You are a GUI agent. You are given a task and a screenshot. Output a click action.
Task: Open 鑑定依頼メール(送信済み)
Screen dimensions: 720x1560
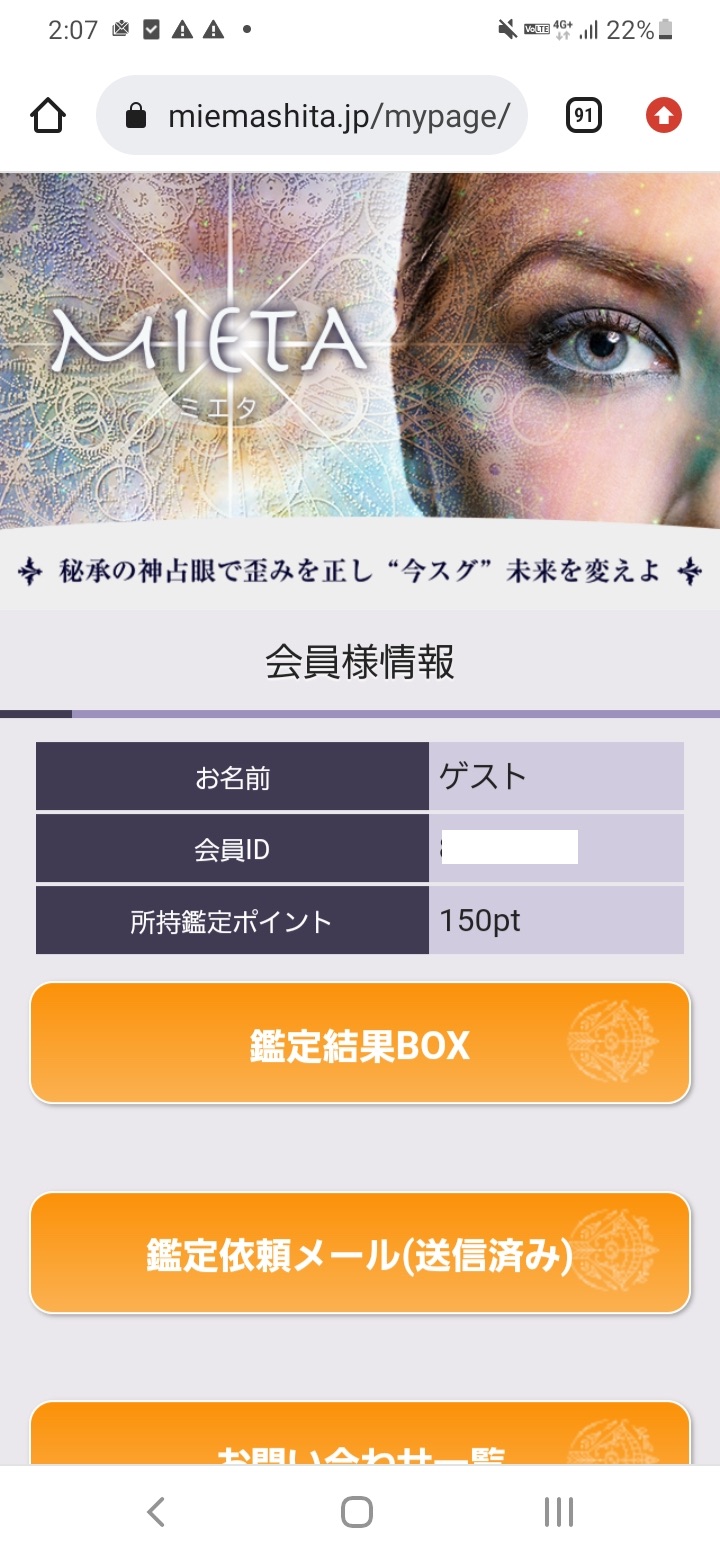[360, 1254]
